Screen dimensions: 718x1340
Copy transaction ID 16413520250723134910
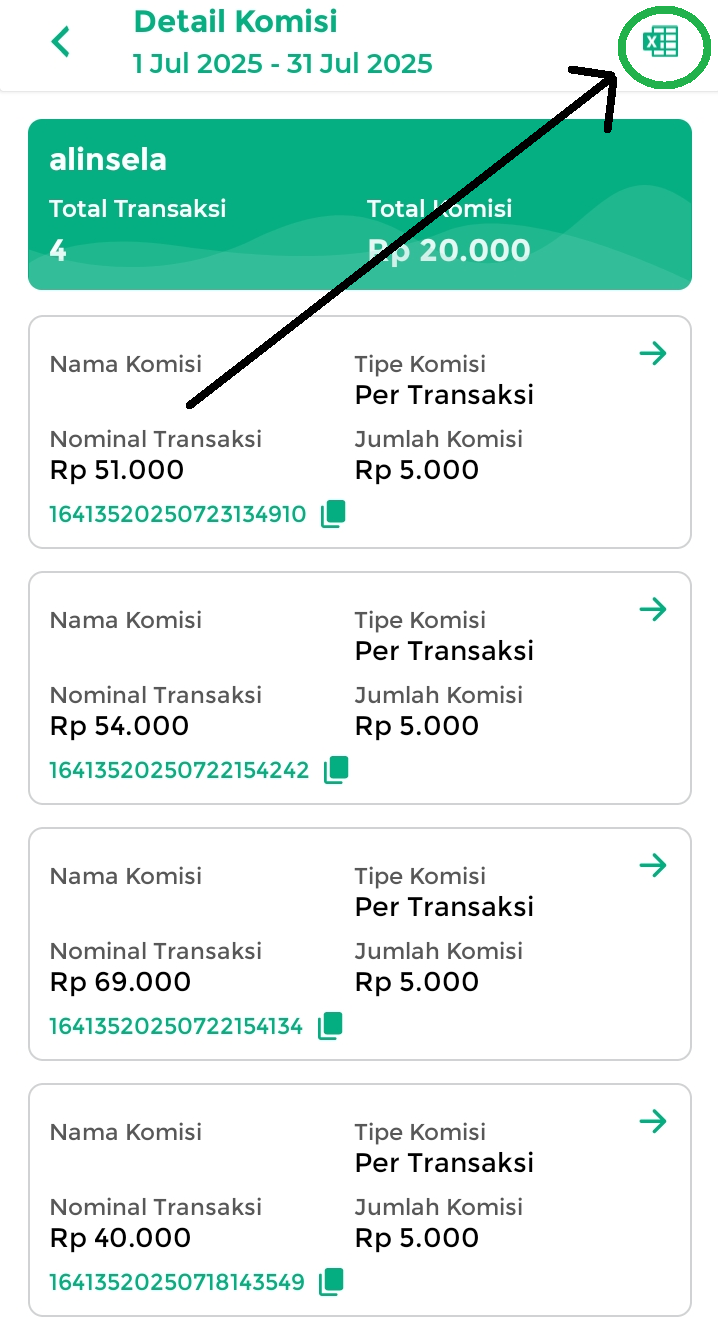(x=333, y=514)
